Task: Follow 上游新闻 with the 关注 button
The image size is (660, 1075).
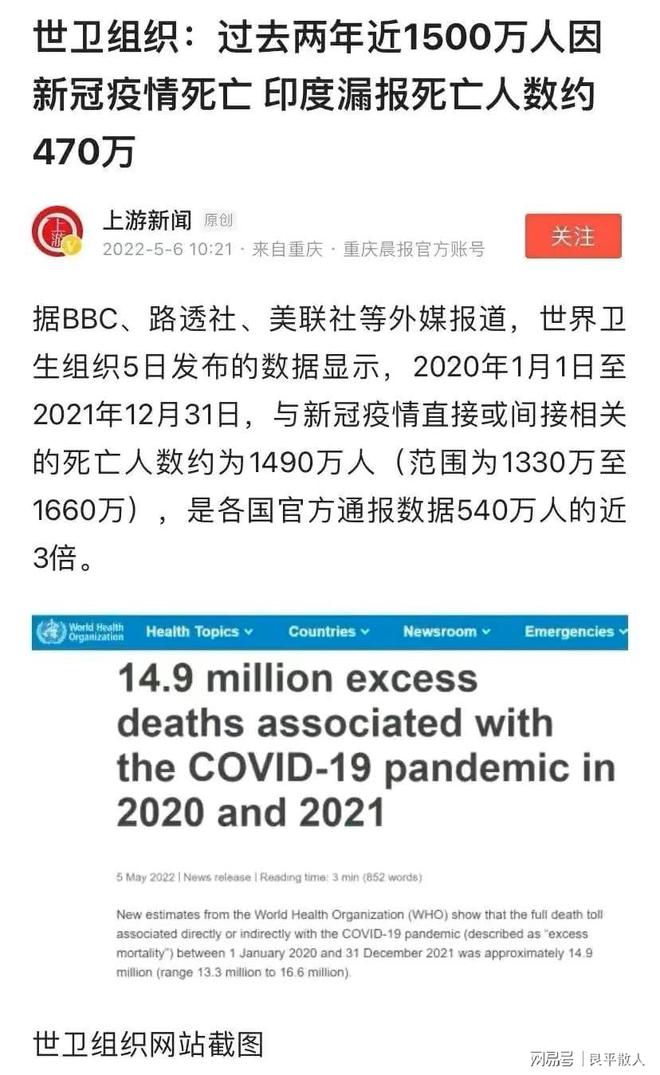Action: [x=572, y=236]
